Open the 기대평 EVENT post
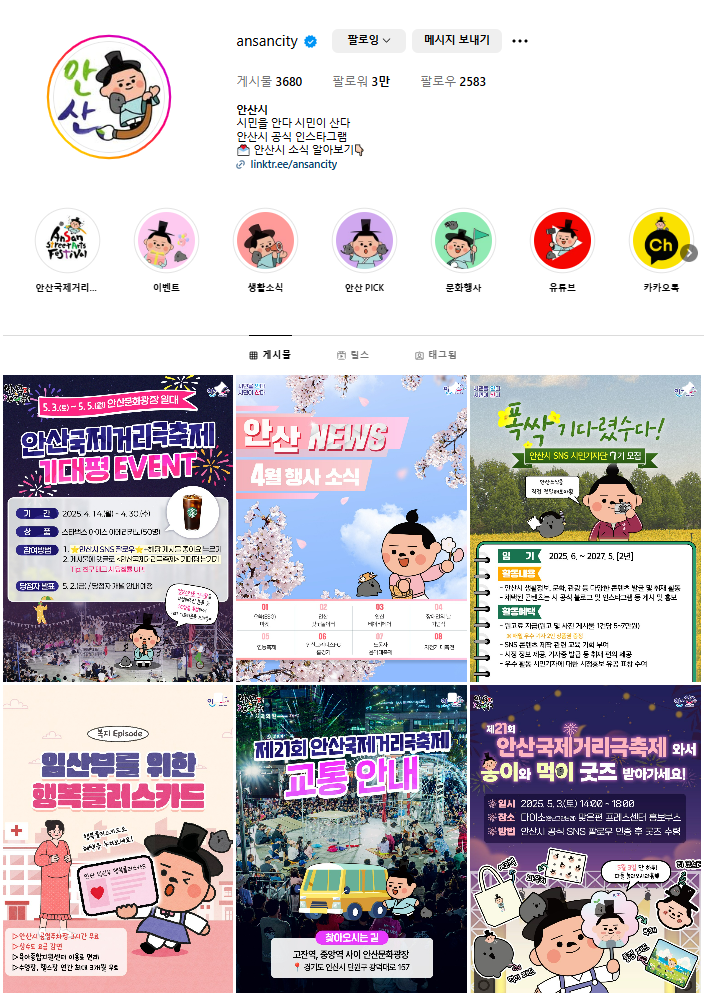 (x=117, y=528)
